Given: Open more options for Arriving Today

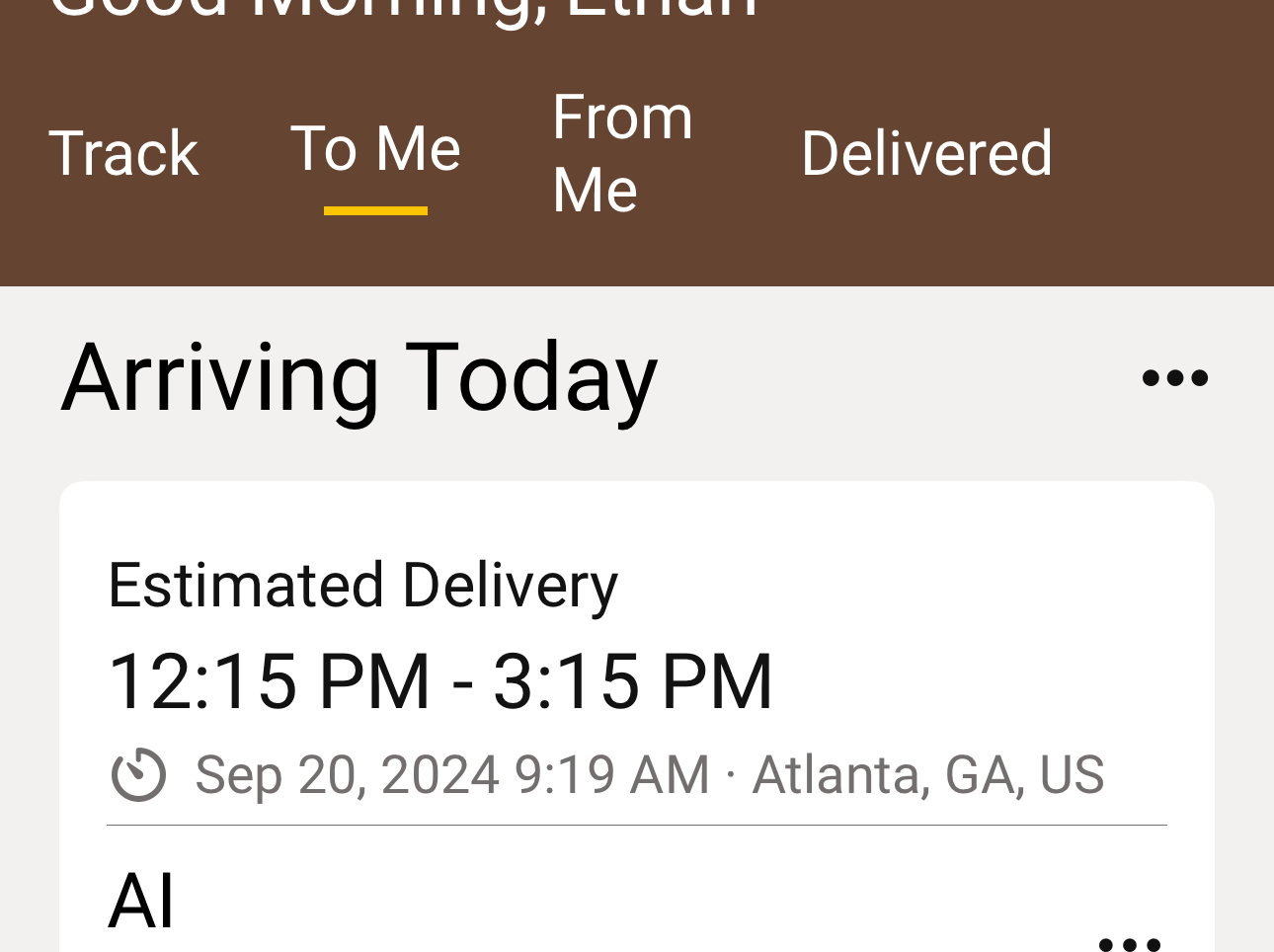Looking at the screenshot, I should point(1174,377).
